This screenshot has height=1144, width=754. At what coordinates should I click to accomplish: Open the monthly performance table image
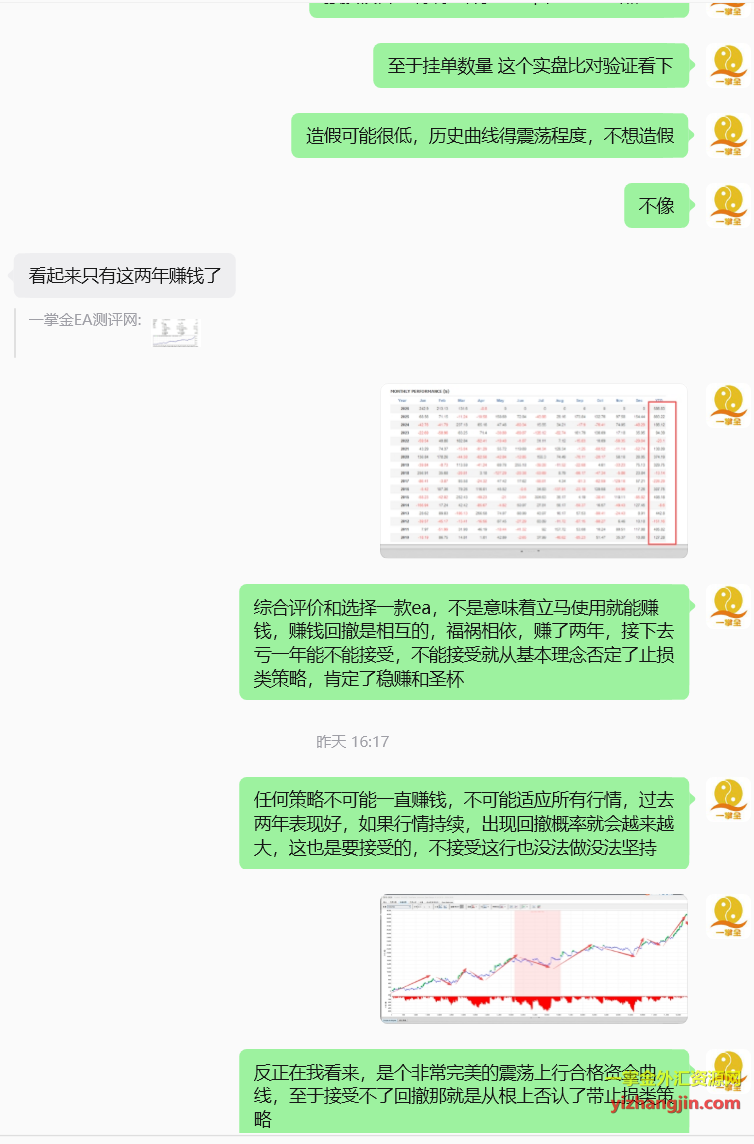[x=533, y=470]
